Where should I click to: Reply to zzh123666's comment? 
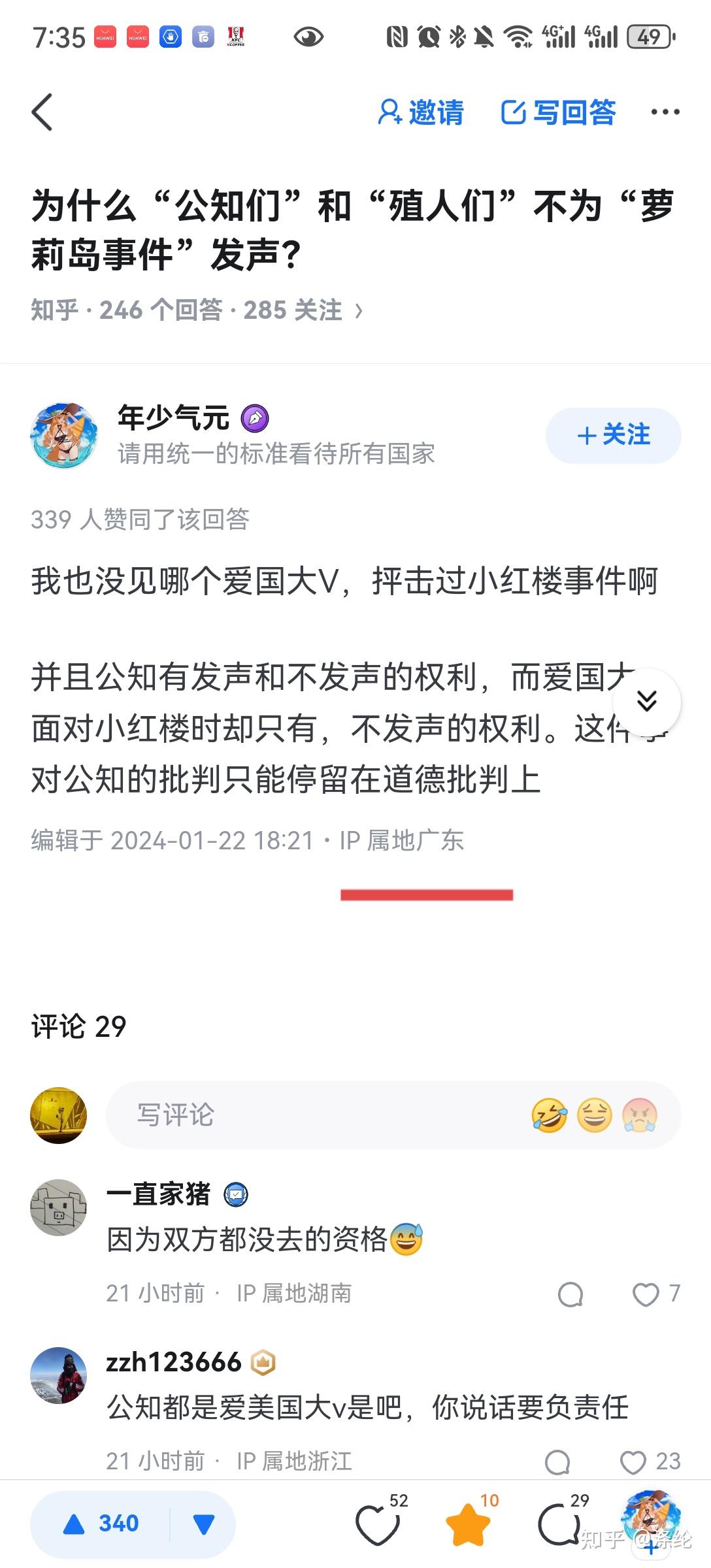tap(557, 1462)
